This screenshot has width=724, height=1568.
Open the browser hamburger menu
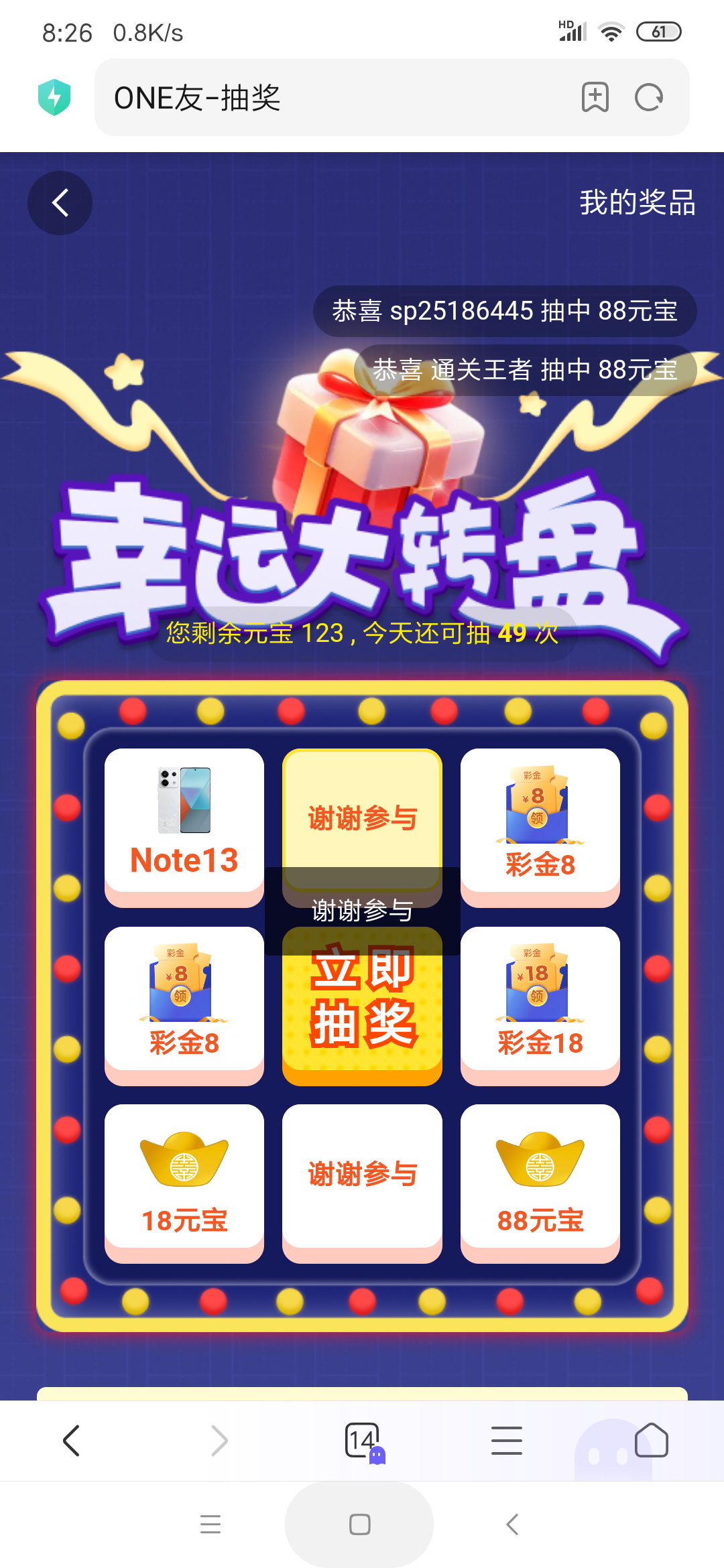click(x=506, y=1441)
